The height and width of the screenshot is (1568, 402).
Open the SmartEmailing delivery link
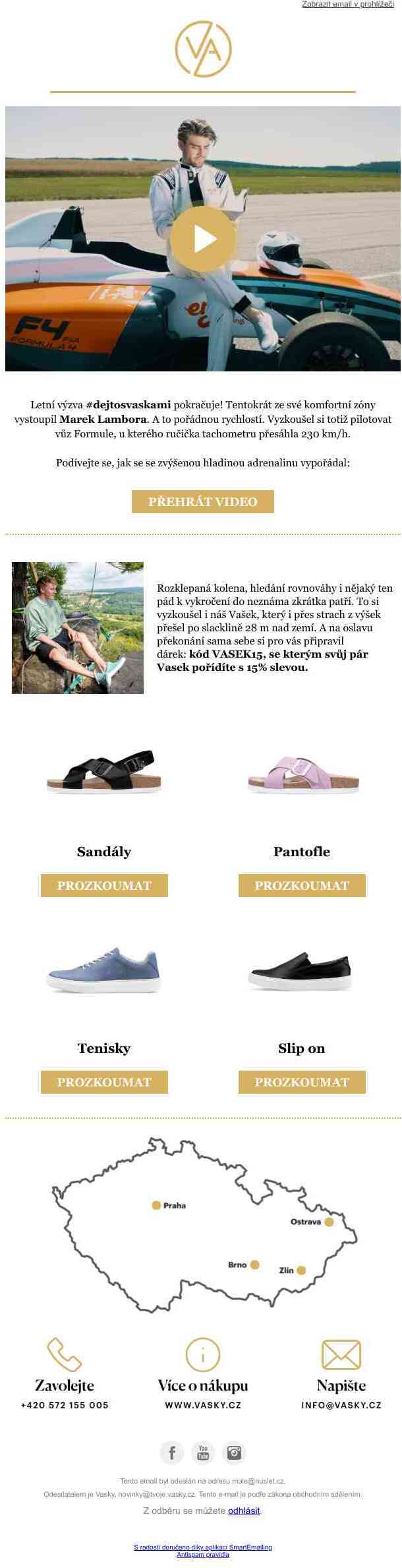(x=202, y=1547)
